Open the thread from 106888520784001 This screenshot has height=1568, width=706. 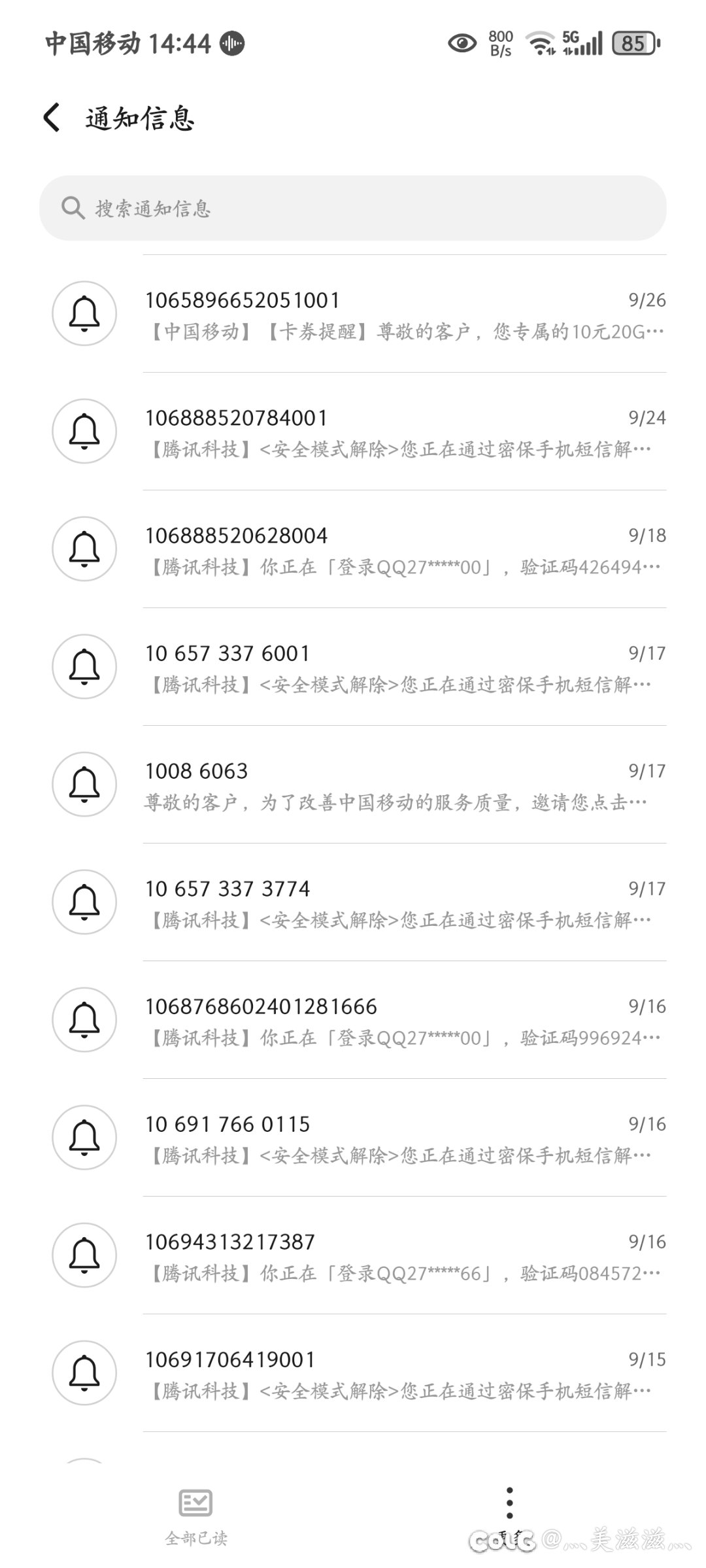click(404, 432)
